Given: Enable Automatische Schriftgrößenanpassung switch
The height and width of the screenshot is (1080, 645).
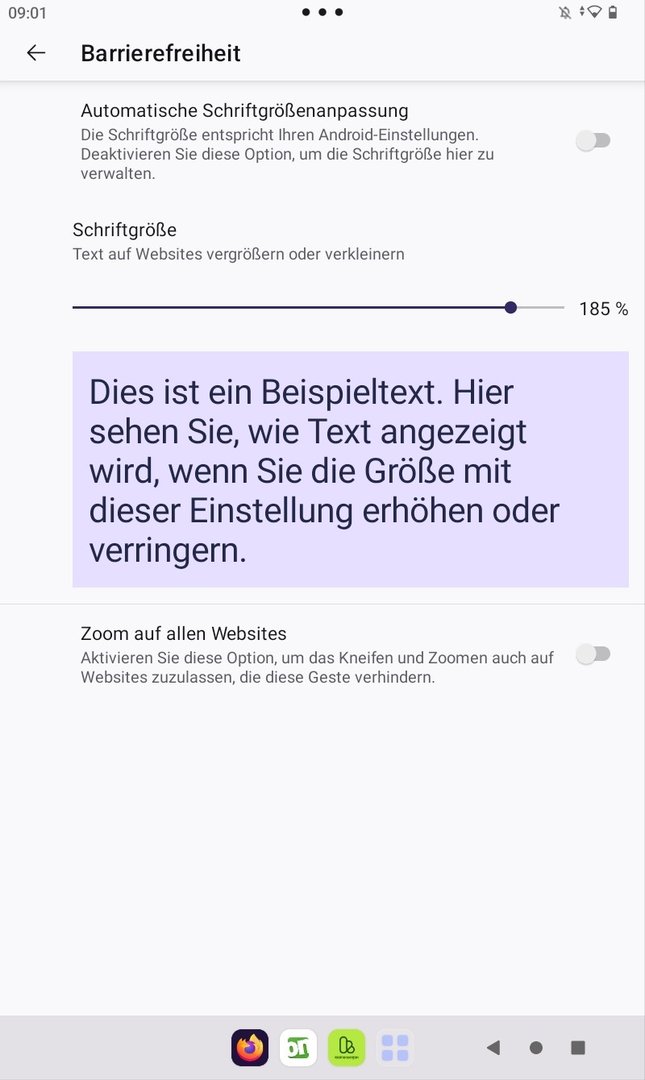Looking at the screenshot, I should pos(593,141).
